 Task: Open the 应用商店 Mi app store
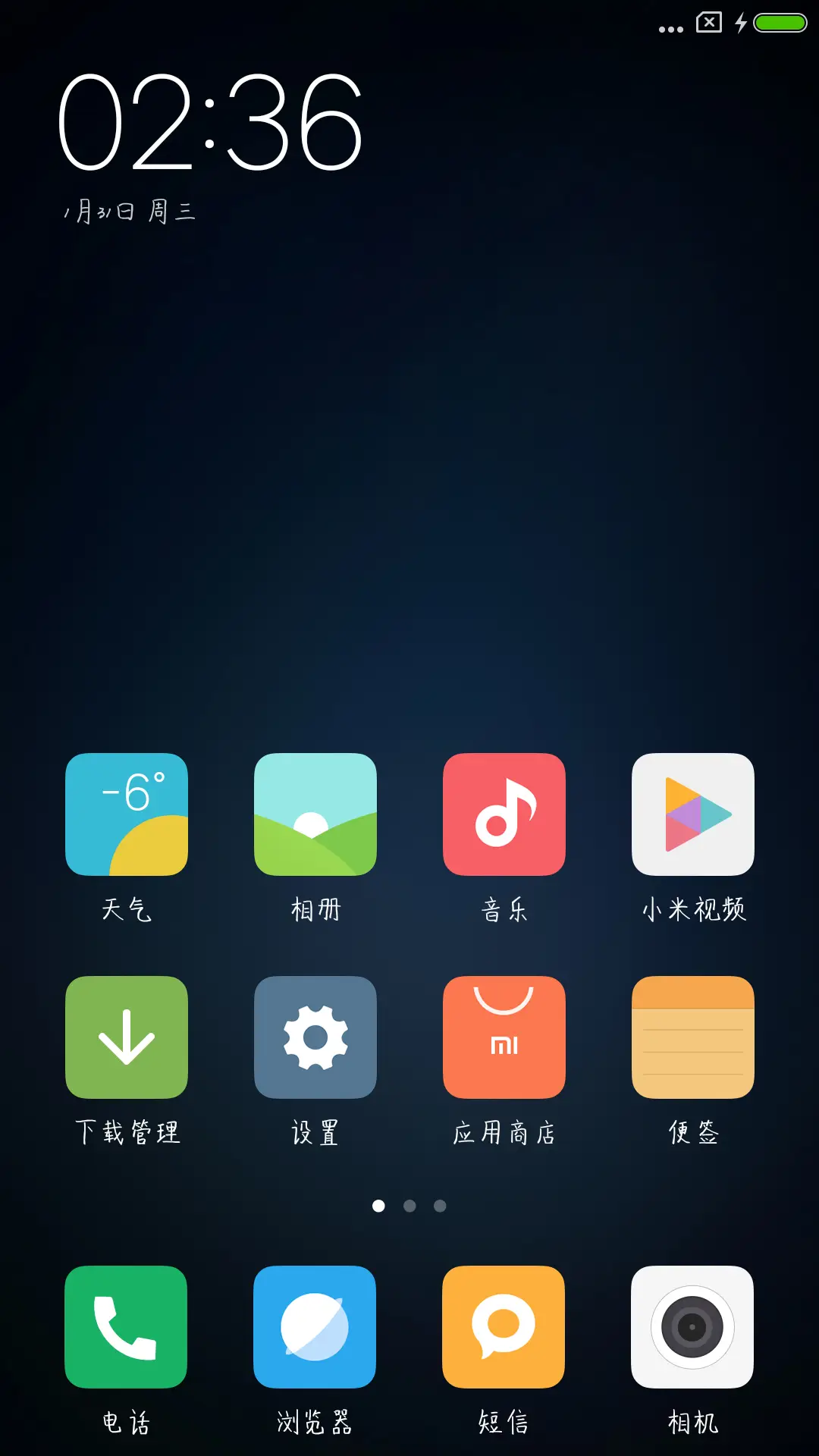pos(504,1037)
